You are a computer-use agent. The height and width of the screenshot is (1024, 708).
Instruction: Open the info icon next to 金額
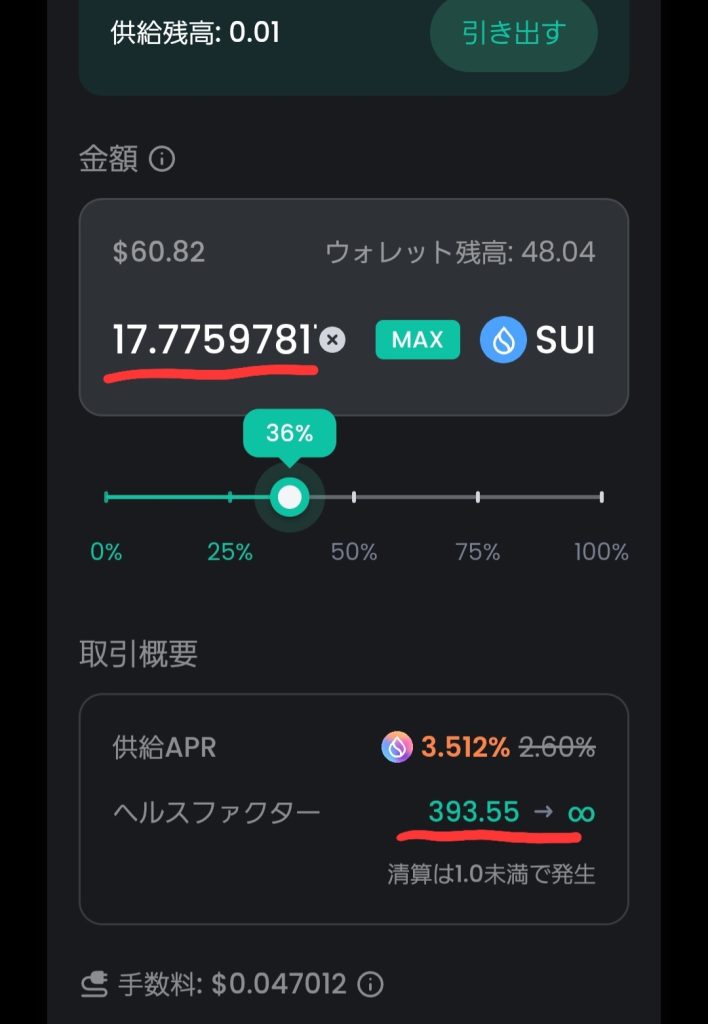pos(162,159)
